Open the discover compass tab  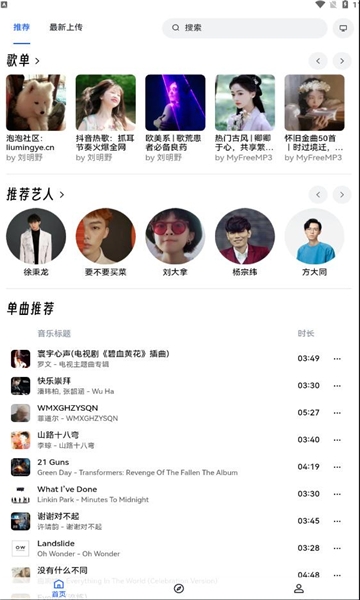click(179, 589)
